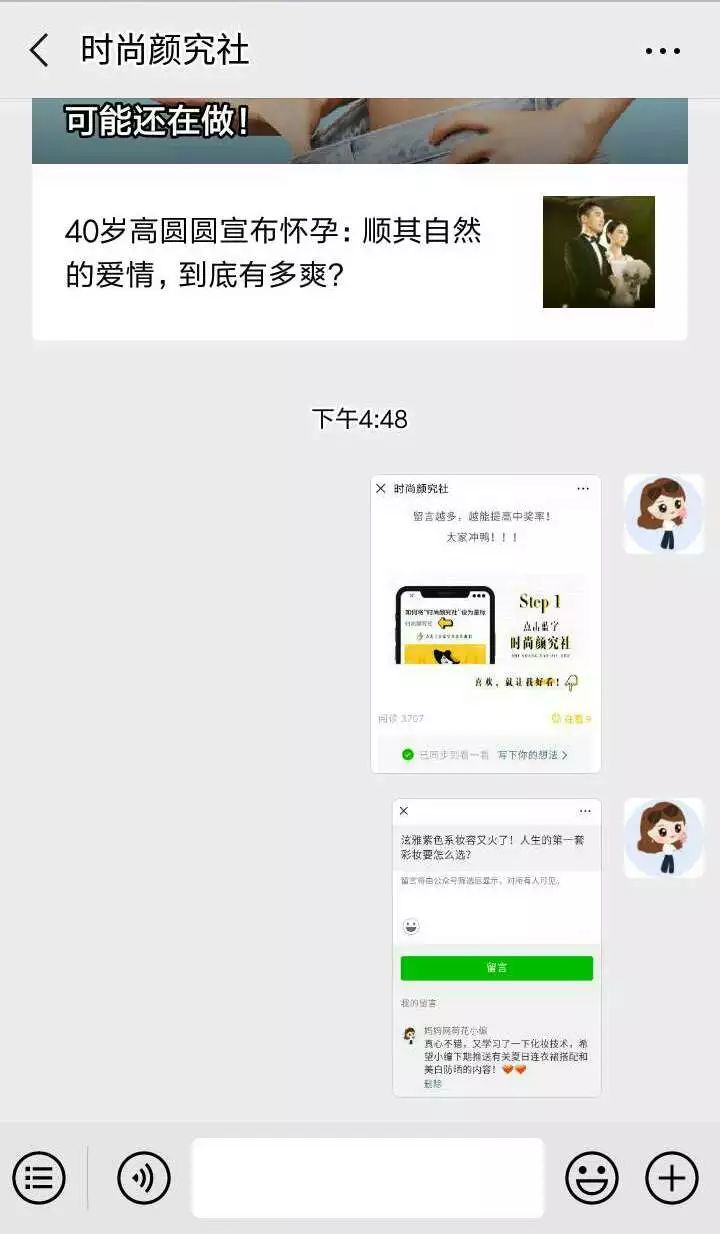Open the account service menu button
This screenshot has height=1234, width=720.
point(39,1177)
